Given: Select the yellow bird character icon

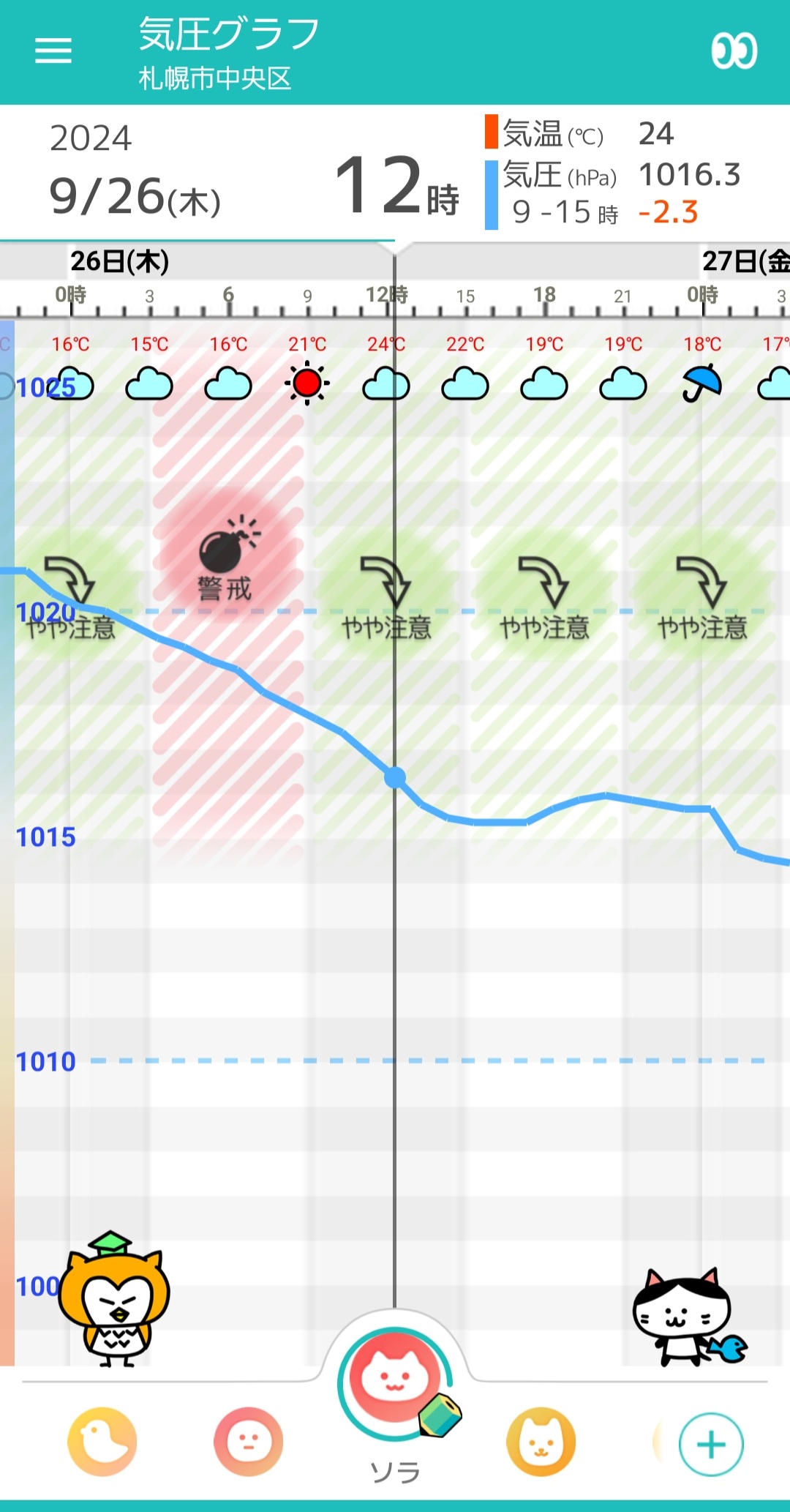Looking at the screenshot, I should (x=102, y=1441).
